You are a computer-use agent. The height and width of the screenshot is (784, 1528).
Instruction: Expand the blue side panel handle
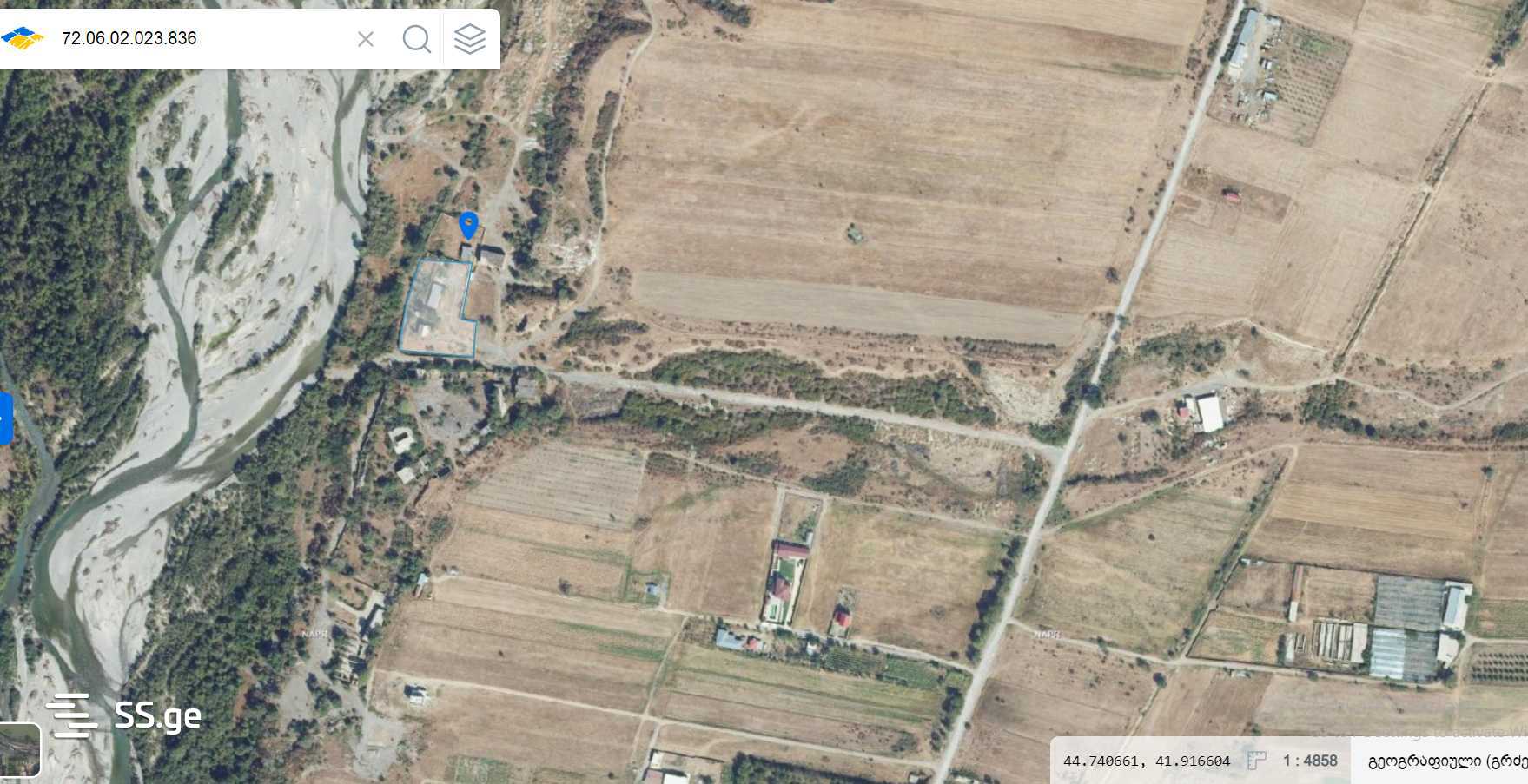[5, 418]
